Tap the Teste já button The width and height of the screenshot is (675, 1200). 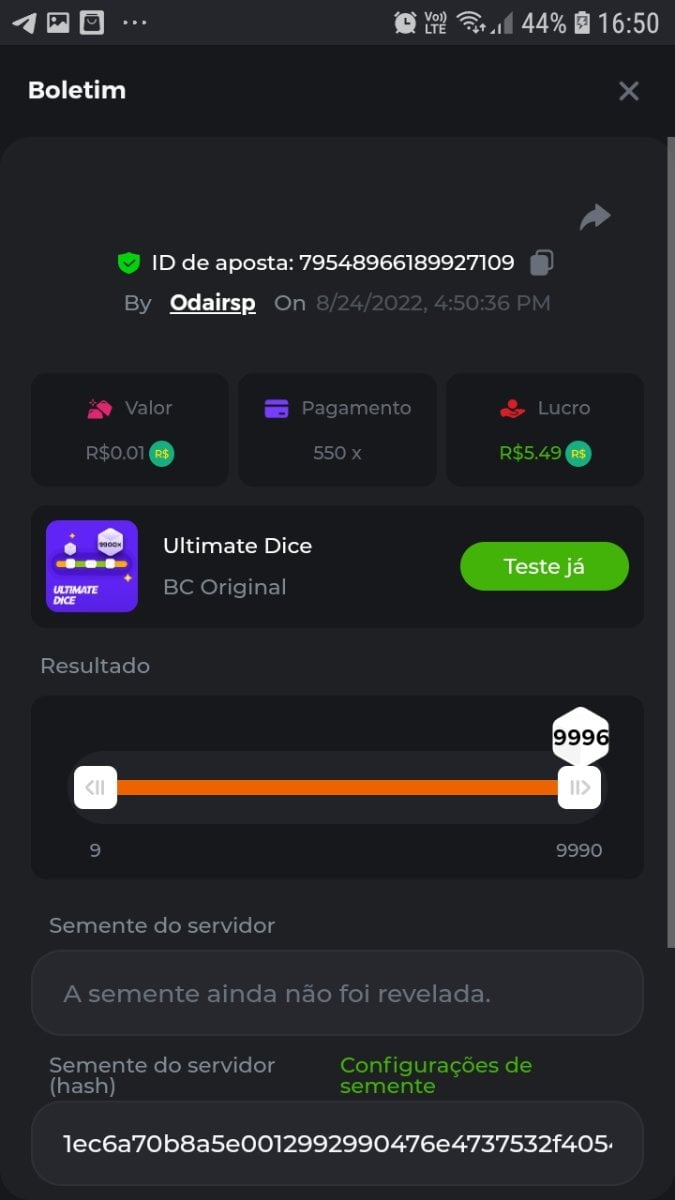[x=544, y=566]
